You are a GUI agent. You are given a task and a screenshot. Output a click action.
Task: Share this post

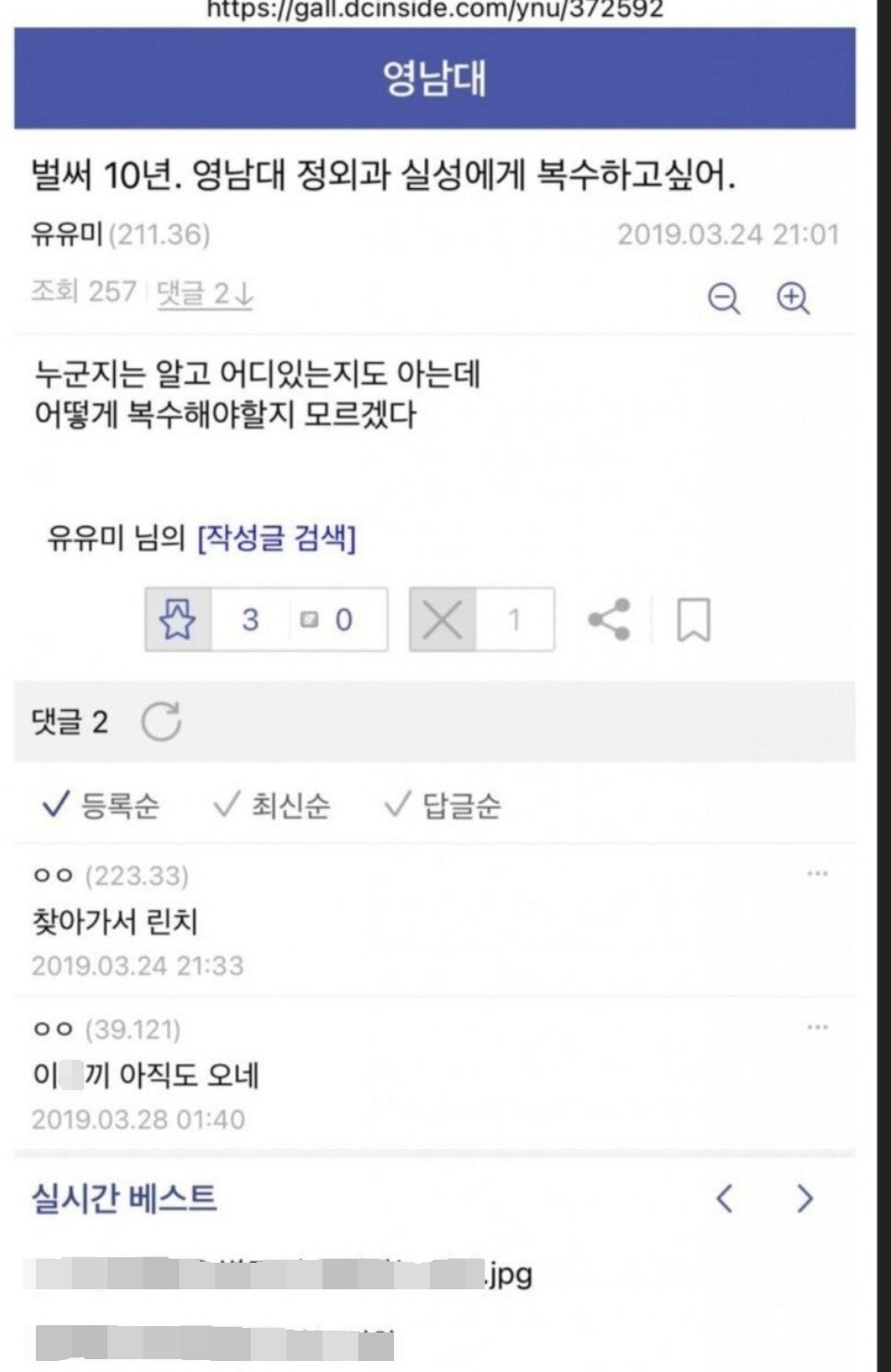point(609,620)
